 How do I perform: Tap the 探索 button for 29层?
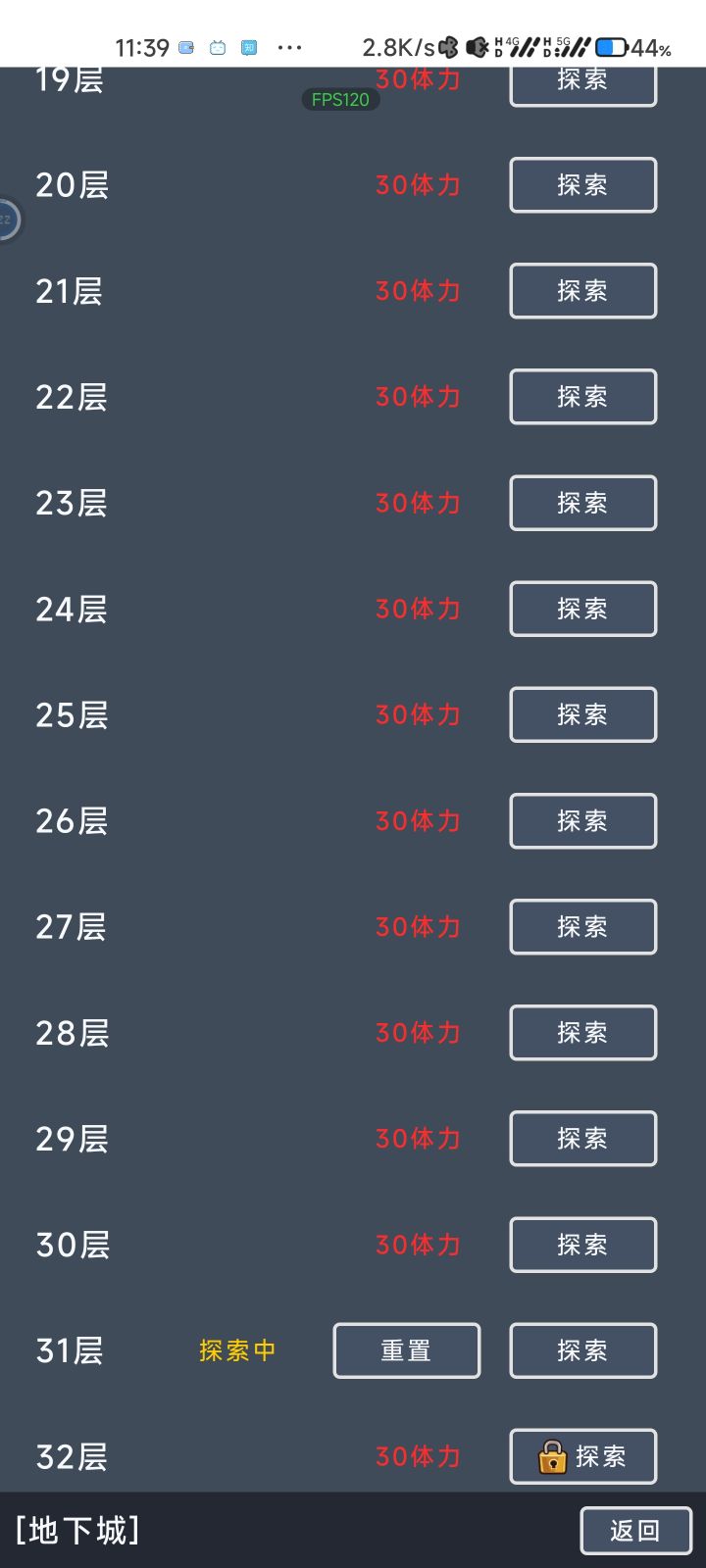pyautogui.click(x=583, y=1138)
